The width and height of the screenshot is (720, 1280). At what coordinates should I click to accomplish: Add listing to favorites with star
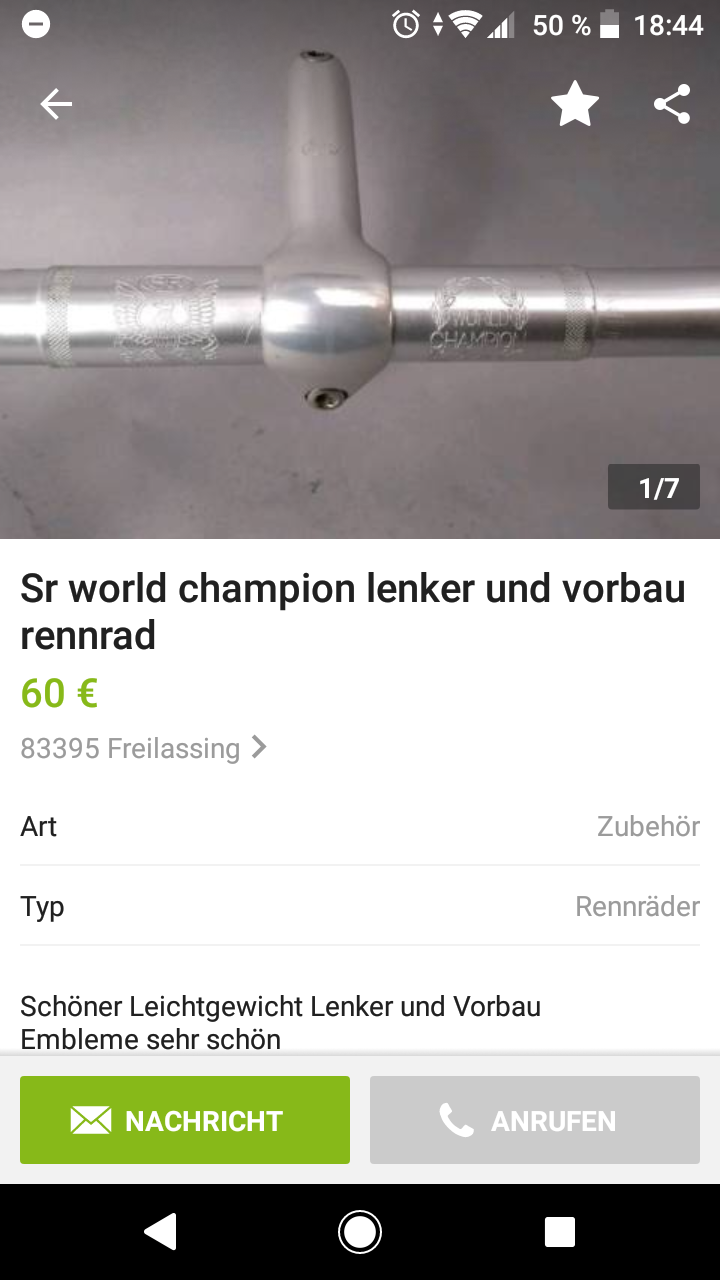click(575, 104)
